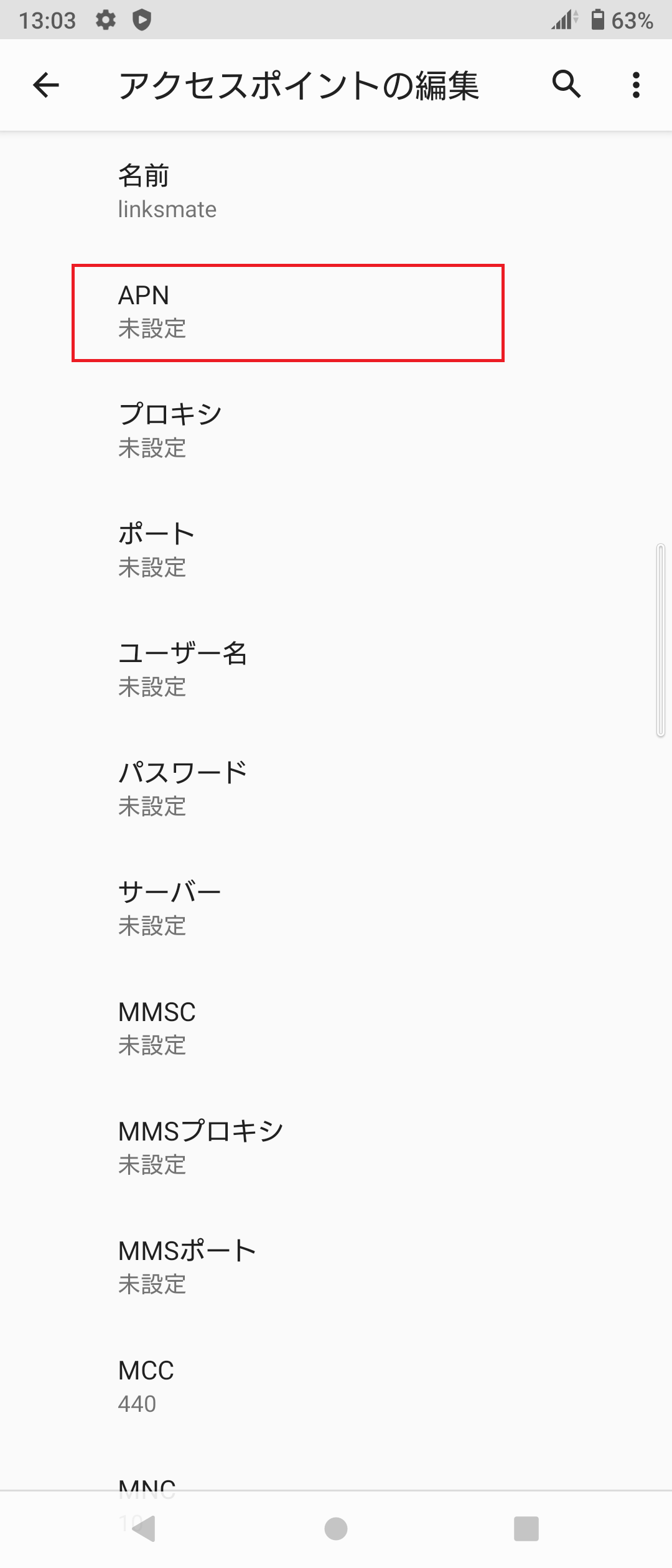
Task: Tap the back arrow icon
Action: [x=45, y=85]
